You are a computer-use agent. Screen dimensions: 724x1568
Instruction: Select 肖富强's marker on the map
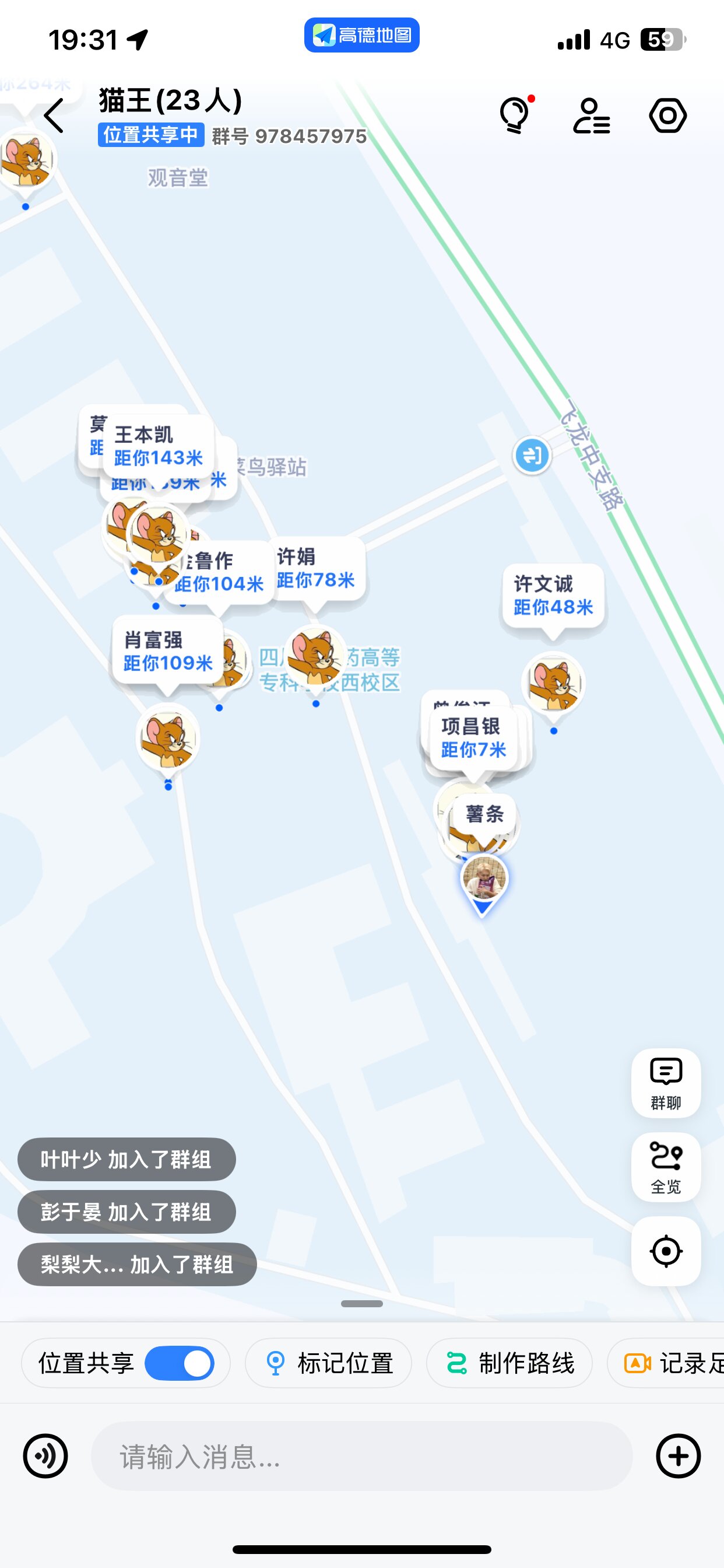[168, 738]
